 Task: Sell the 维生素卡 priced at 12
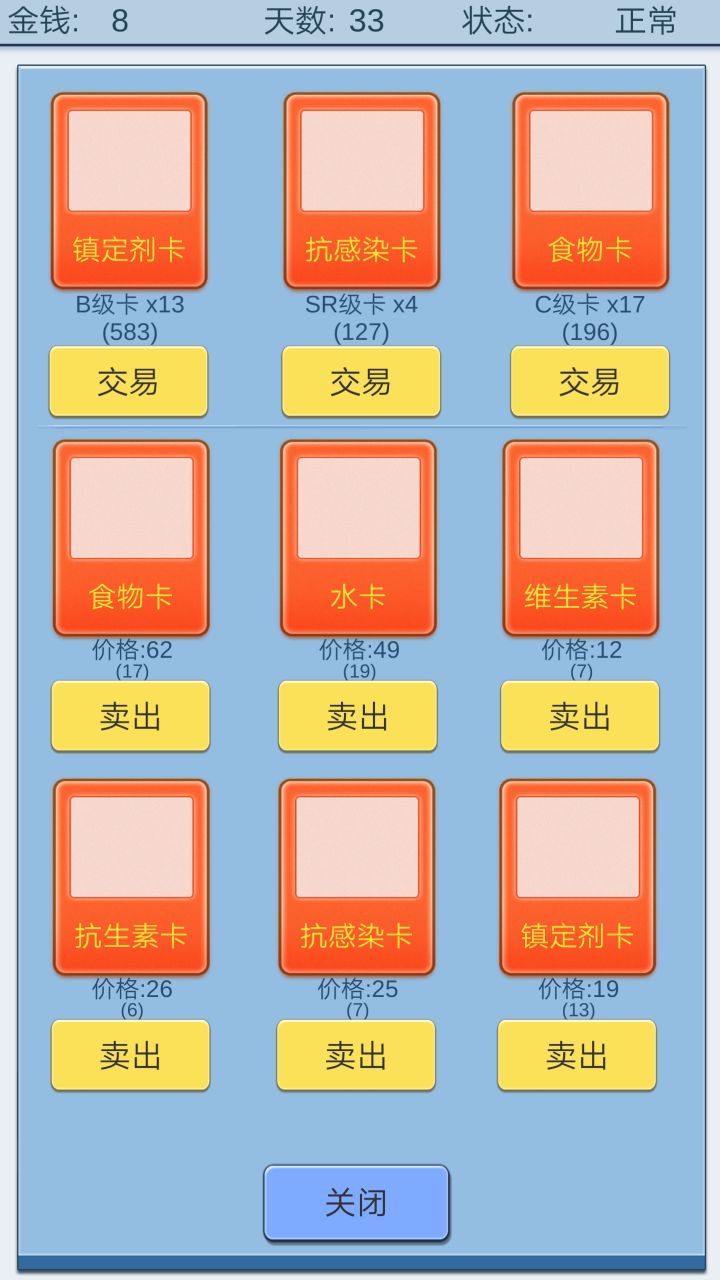click(x=579, y=716)
